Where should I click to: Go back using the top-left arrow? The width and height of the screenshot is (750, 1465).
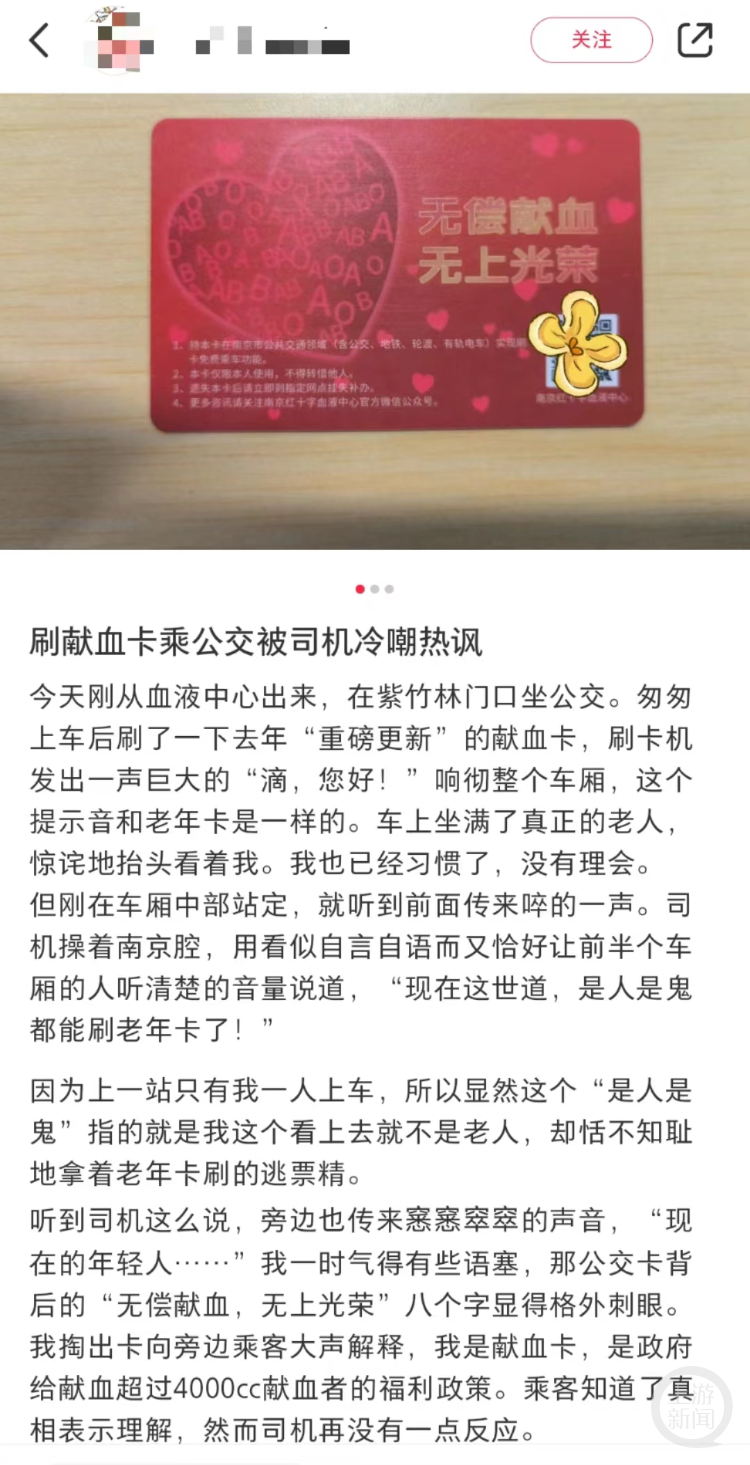(x=39, y=40)
